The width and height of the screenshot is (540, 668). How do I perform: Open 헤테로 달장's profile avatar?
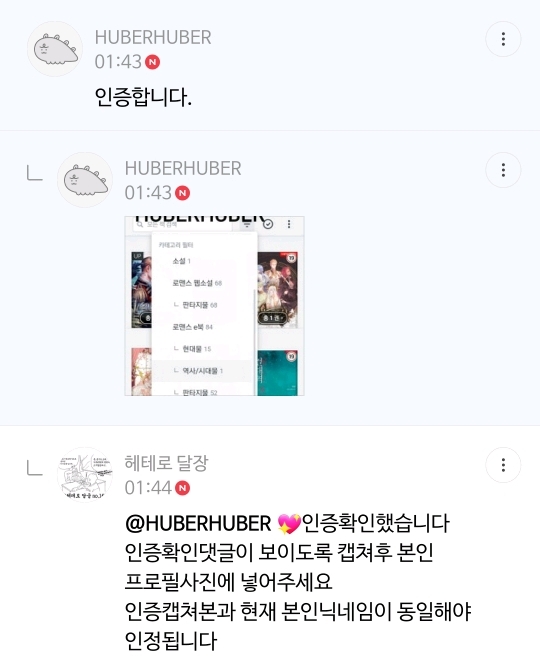[x=85, y=475]
